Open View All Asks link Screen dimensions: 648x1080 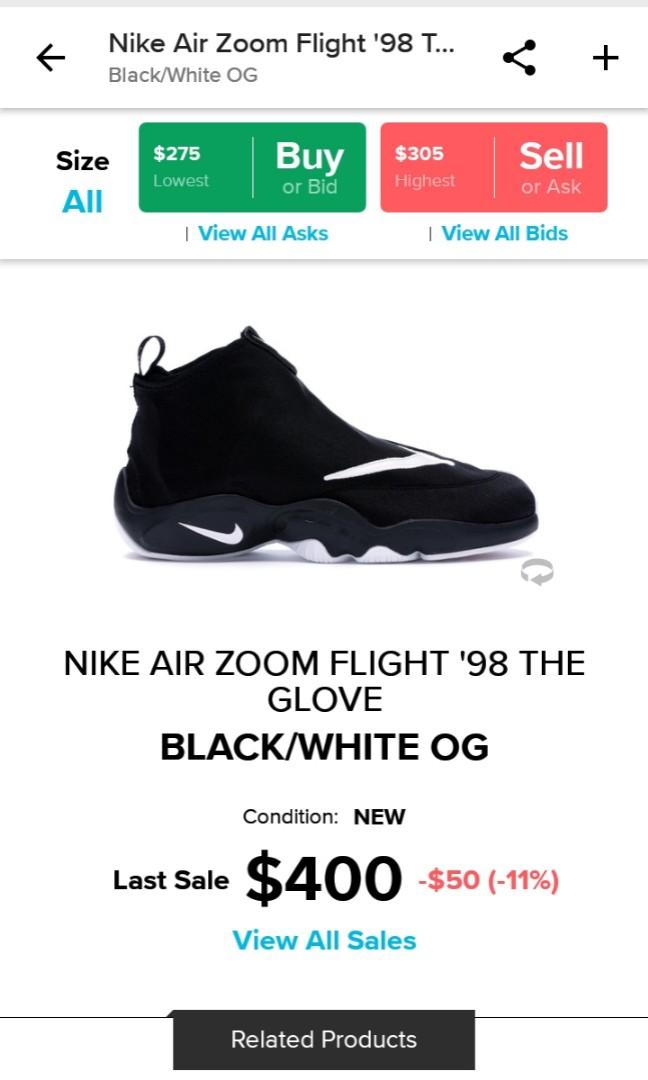[x=262, y=233]
